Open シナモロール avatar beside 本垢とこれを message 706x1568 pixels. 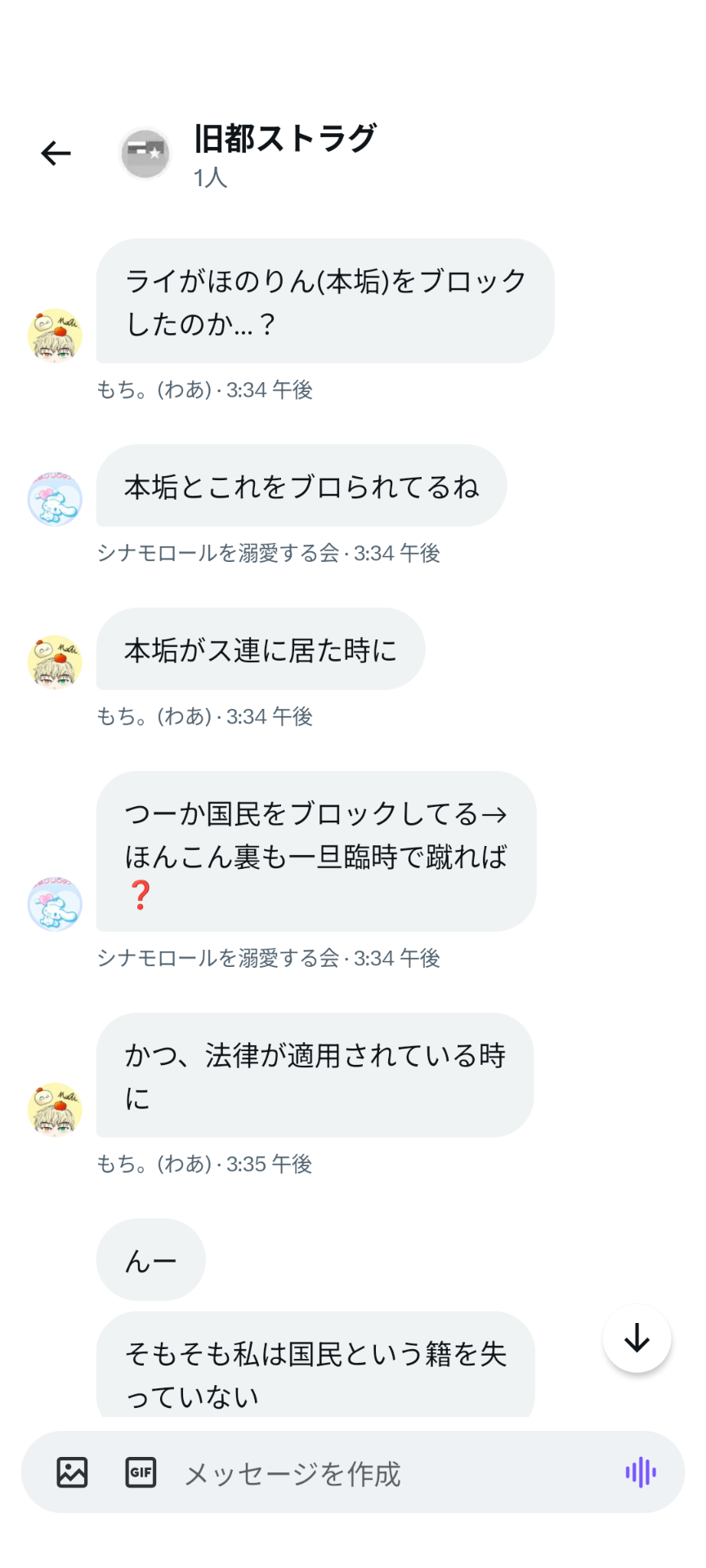coord(55,499)
